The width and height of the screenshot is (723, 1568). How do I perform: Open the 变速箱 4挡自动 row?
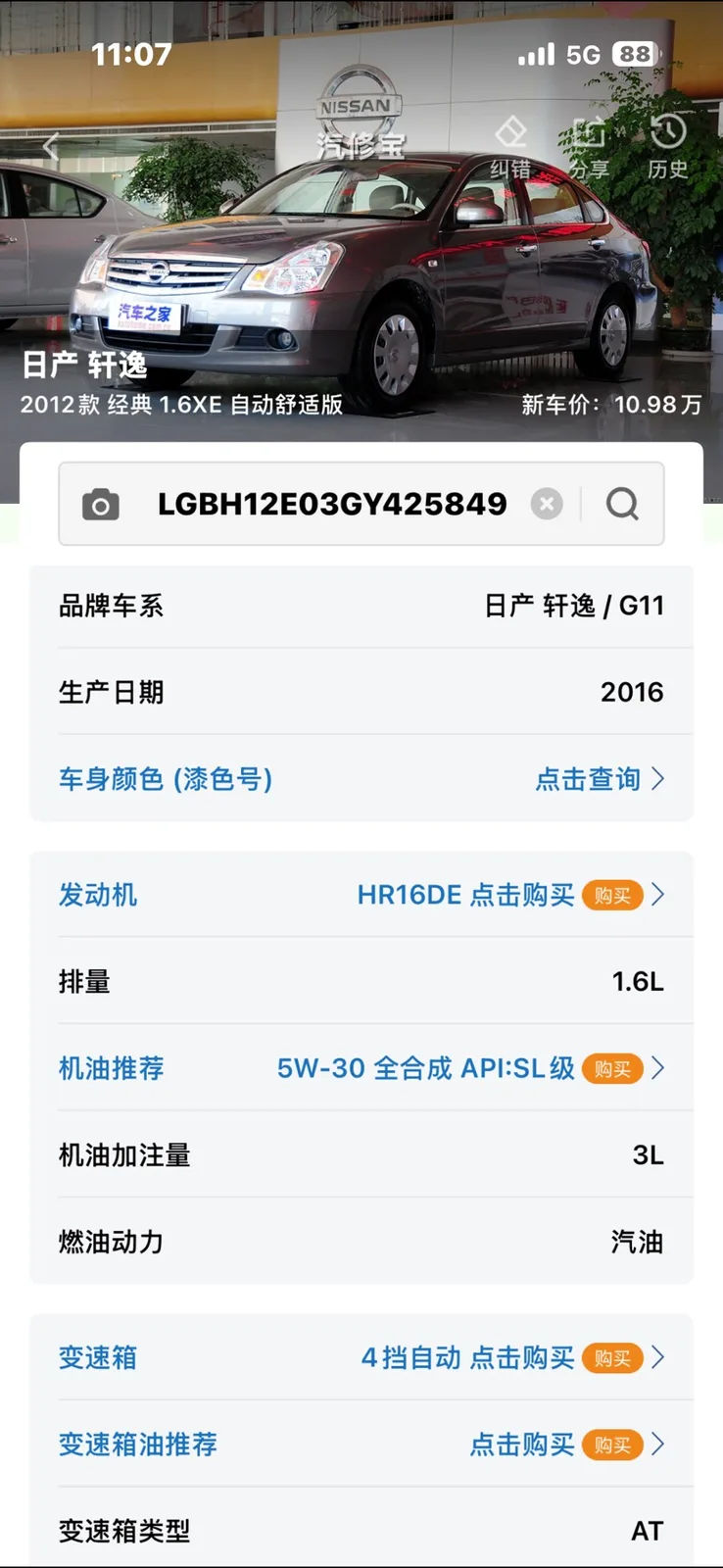click(361, 1357)
